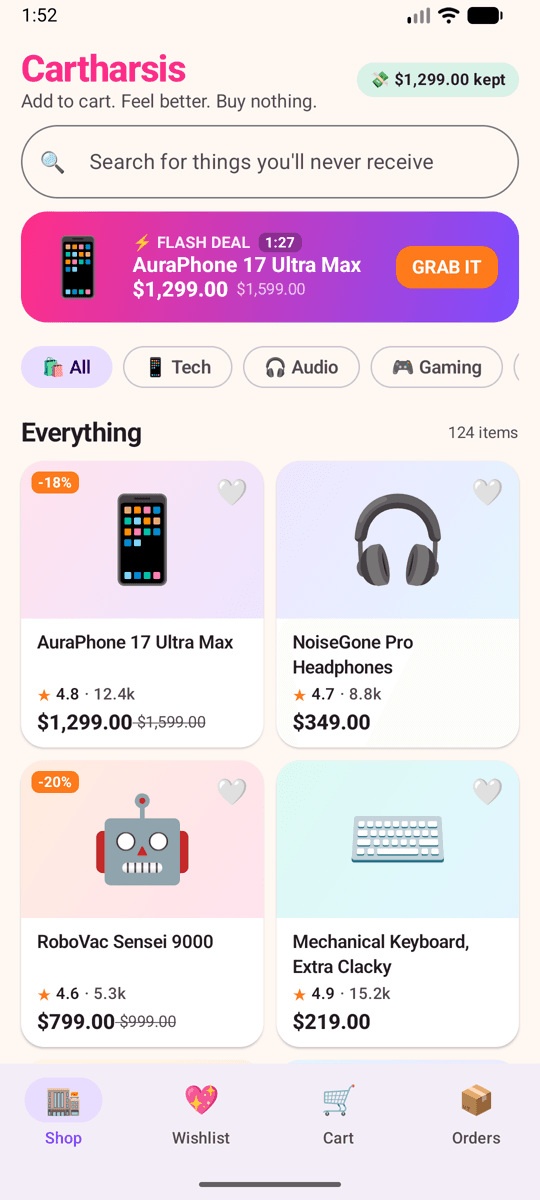Go to the Cart tab
Image resolution: width=540 pixels, height=1200 pixels.
coord(338,1115)
